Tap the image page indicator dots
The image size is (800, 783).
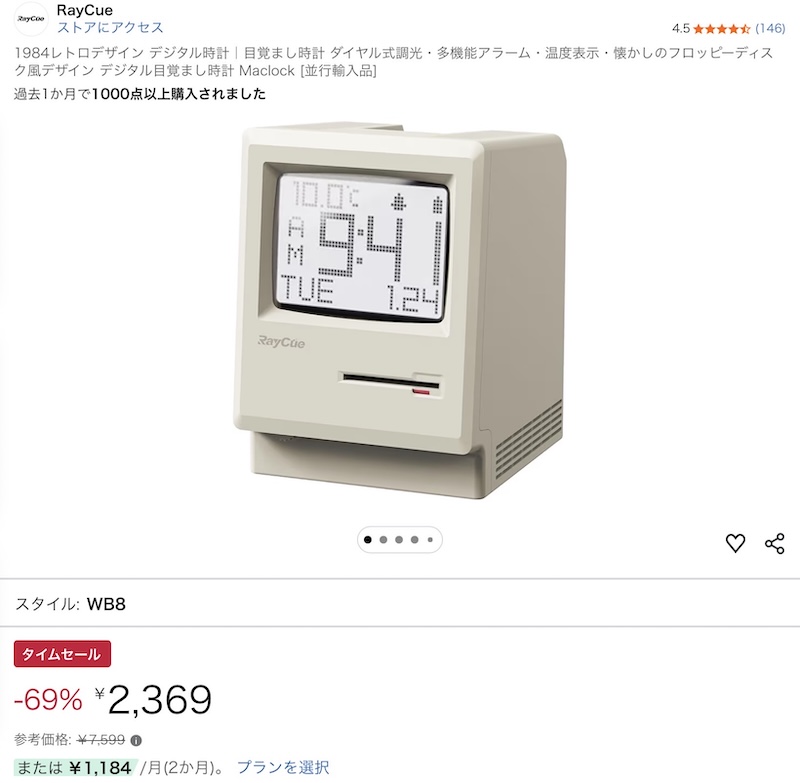coord(399,540)
